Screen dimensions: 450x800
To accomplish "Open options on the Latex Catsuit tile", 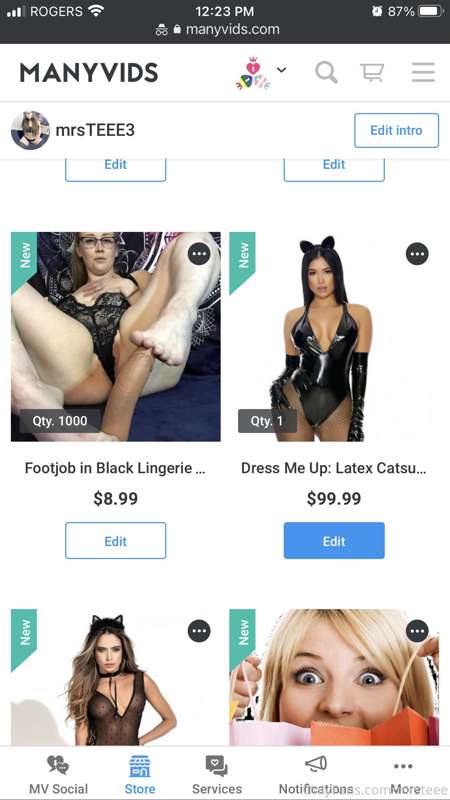I will tap(417, 254).
